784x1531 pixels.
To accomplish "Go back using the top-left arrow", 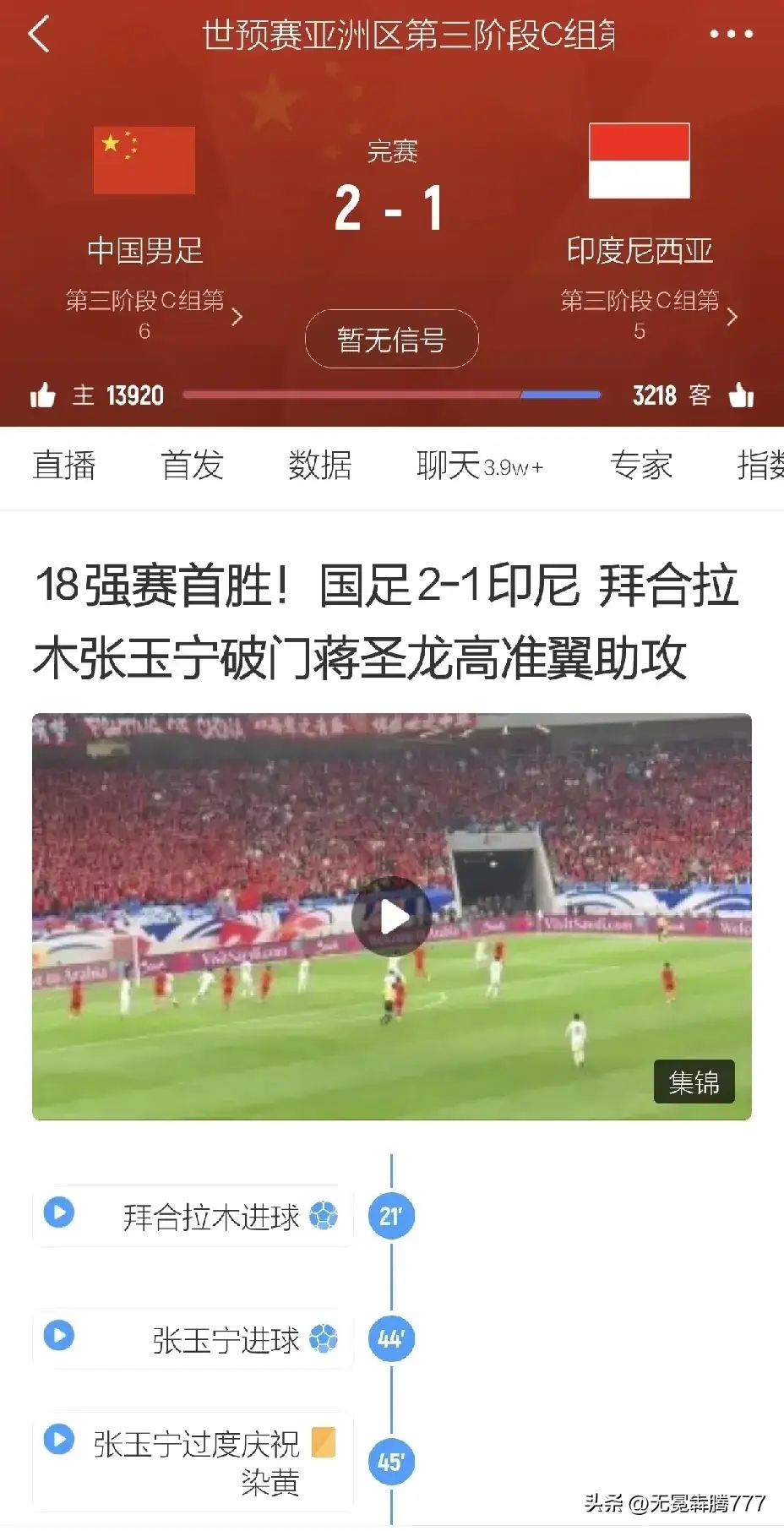I will point(39,35).
